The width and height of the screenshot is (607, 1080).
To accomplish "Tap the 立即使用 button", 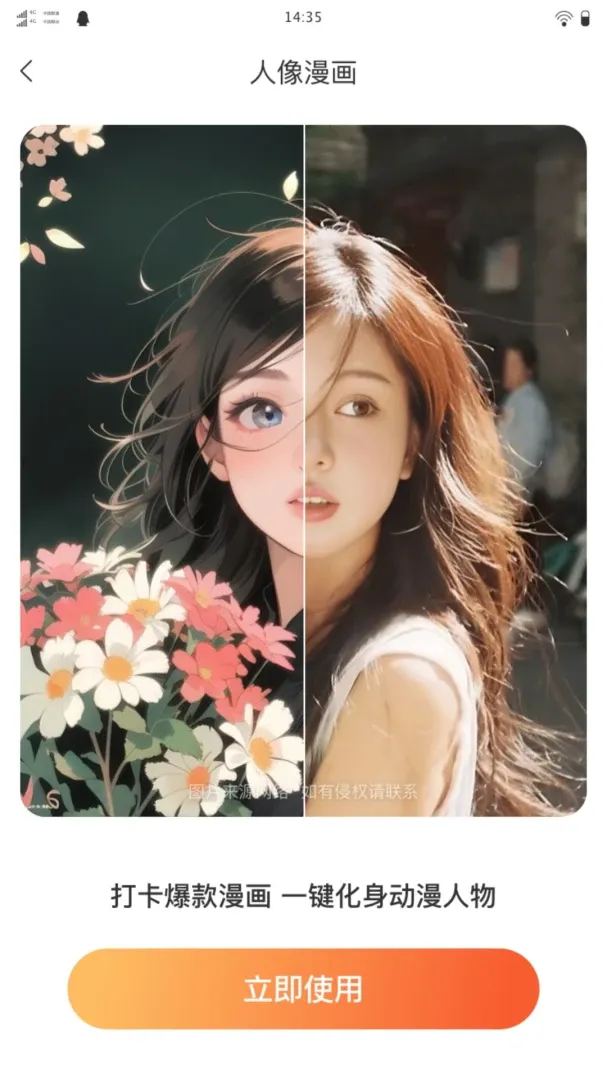I will pyautogui.click(x=303, y=988).
